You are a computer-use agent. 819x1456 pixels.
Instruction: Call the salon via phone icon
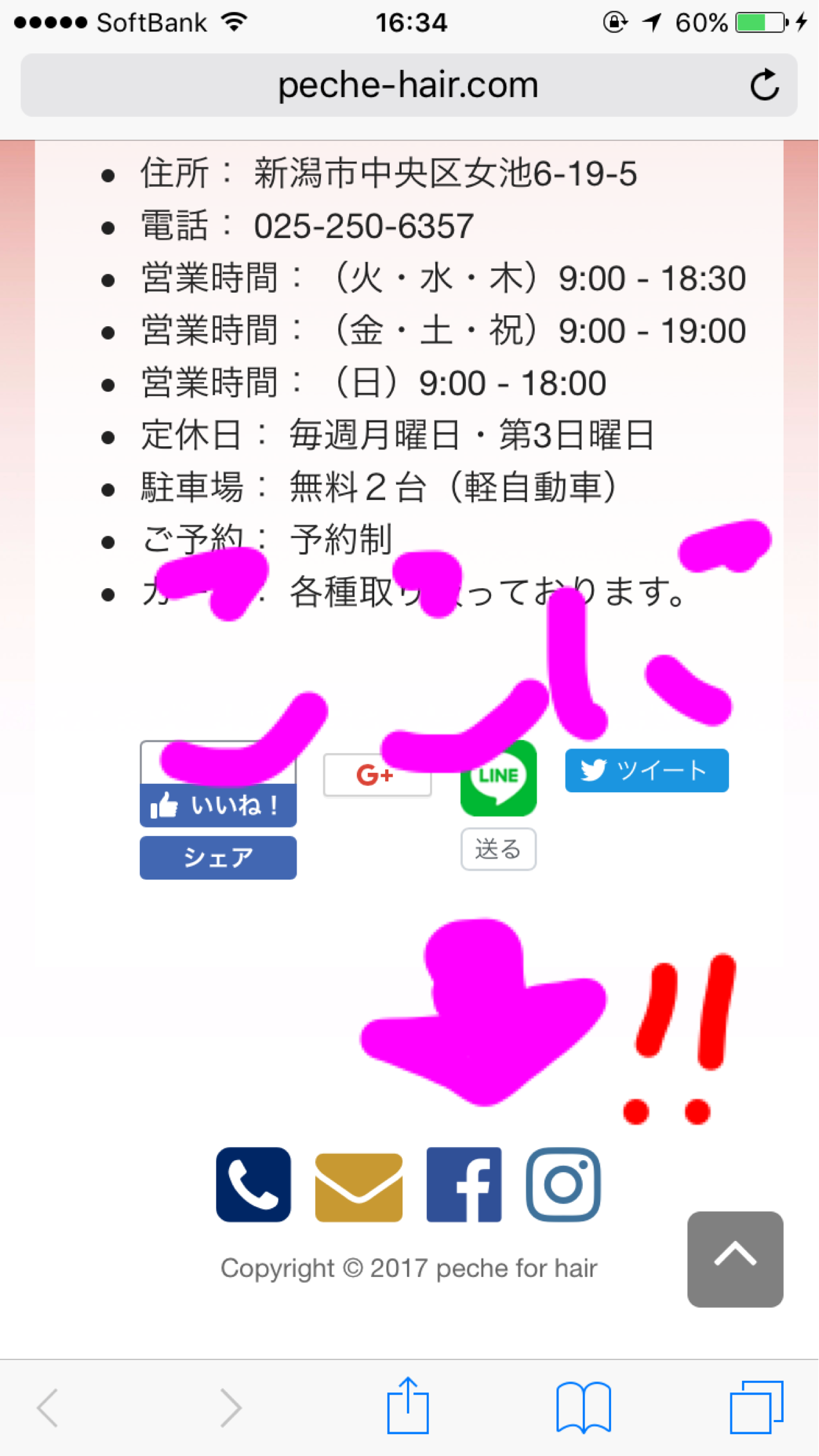253,1184
